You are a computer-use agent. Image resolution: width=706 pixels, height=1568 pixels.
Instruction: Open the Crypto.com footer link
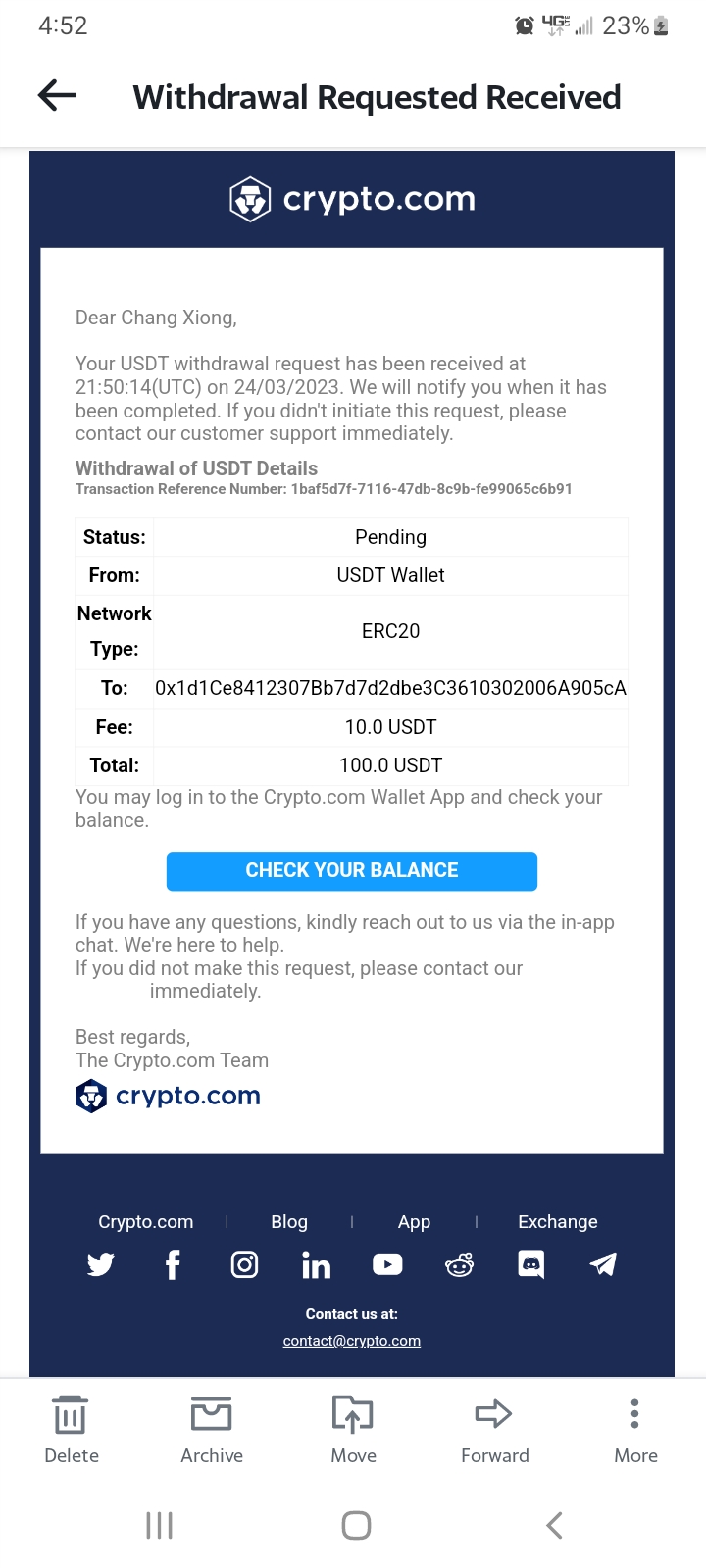pos(146,1222)
